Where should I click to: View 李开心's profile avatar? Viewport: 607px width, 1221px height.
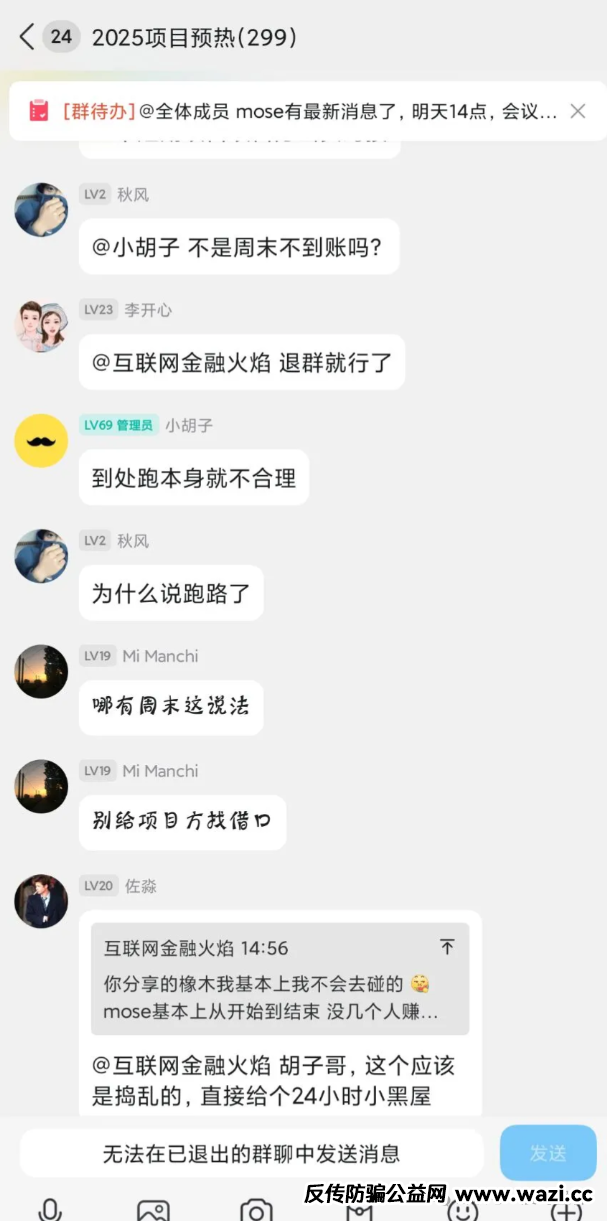click(41, 325)
